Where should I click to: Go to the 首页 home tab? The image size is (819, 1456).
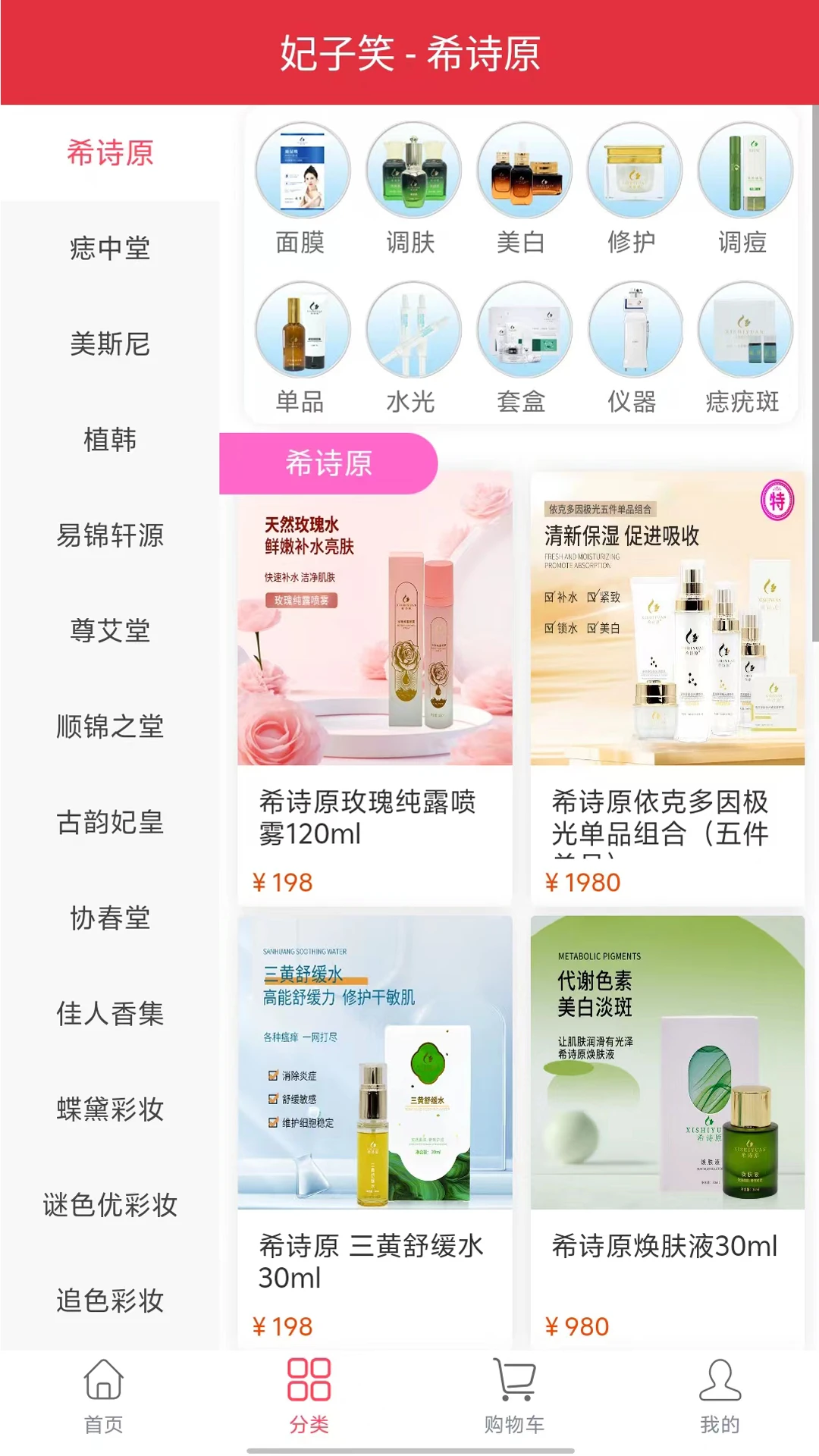point(103,1396)
